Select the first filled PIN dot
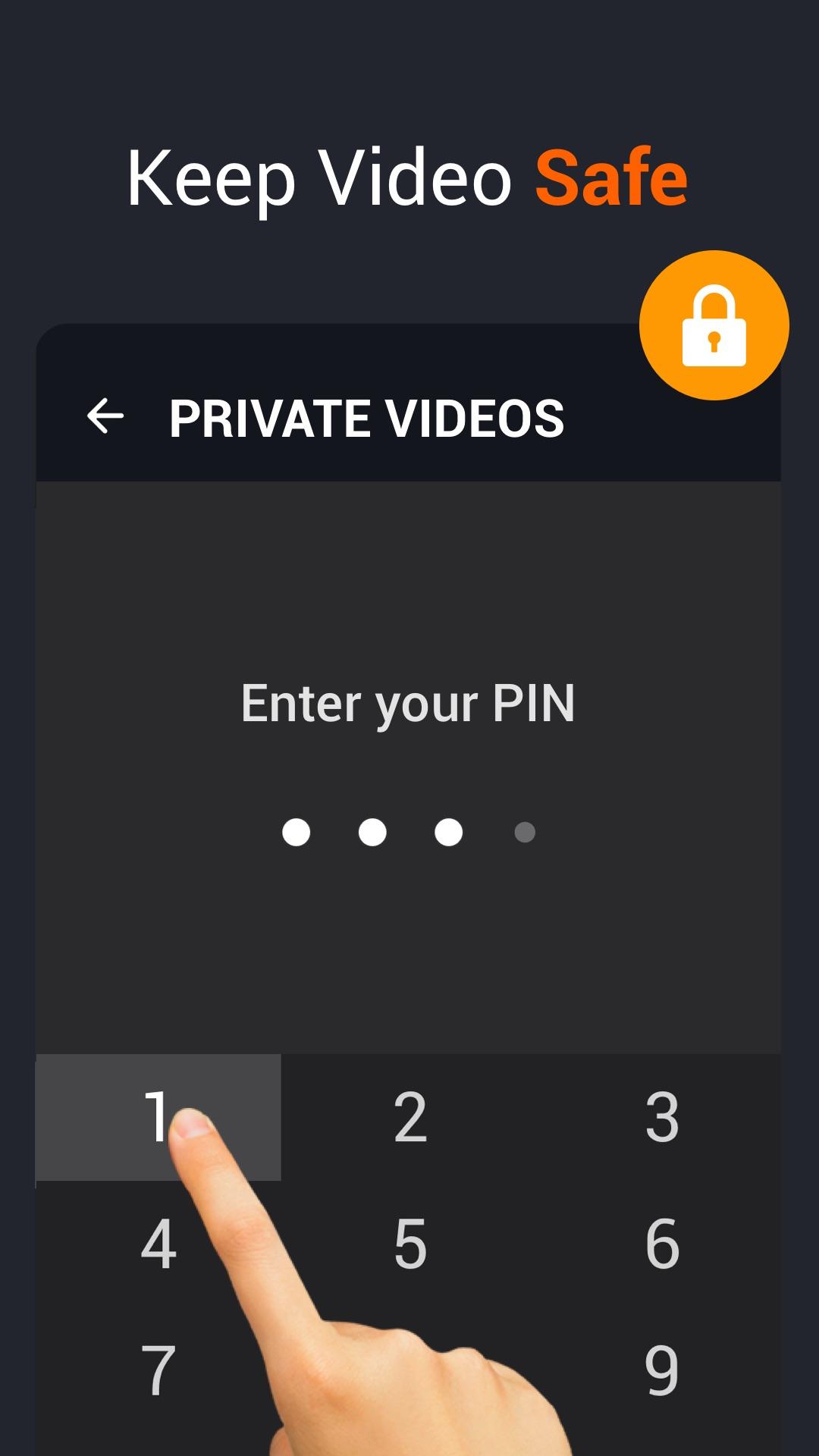Viewport: 819px width, 1456px height. click(297, 833)
